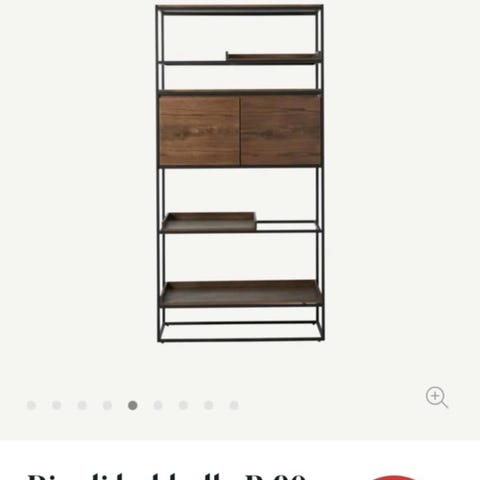480x480 pixels.
Task: Tap the magnifier zoom icon
Action: [x=437, y=397]
